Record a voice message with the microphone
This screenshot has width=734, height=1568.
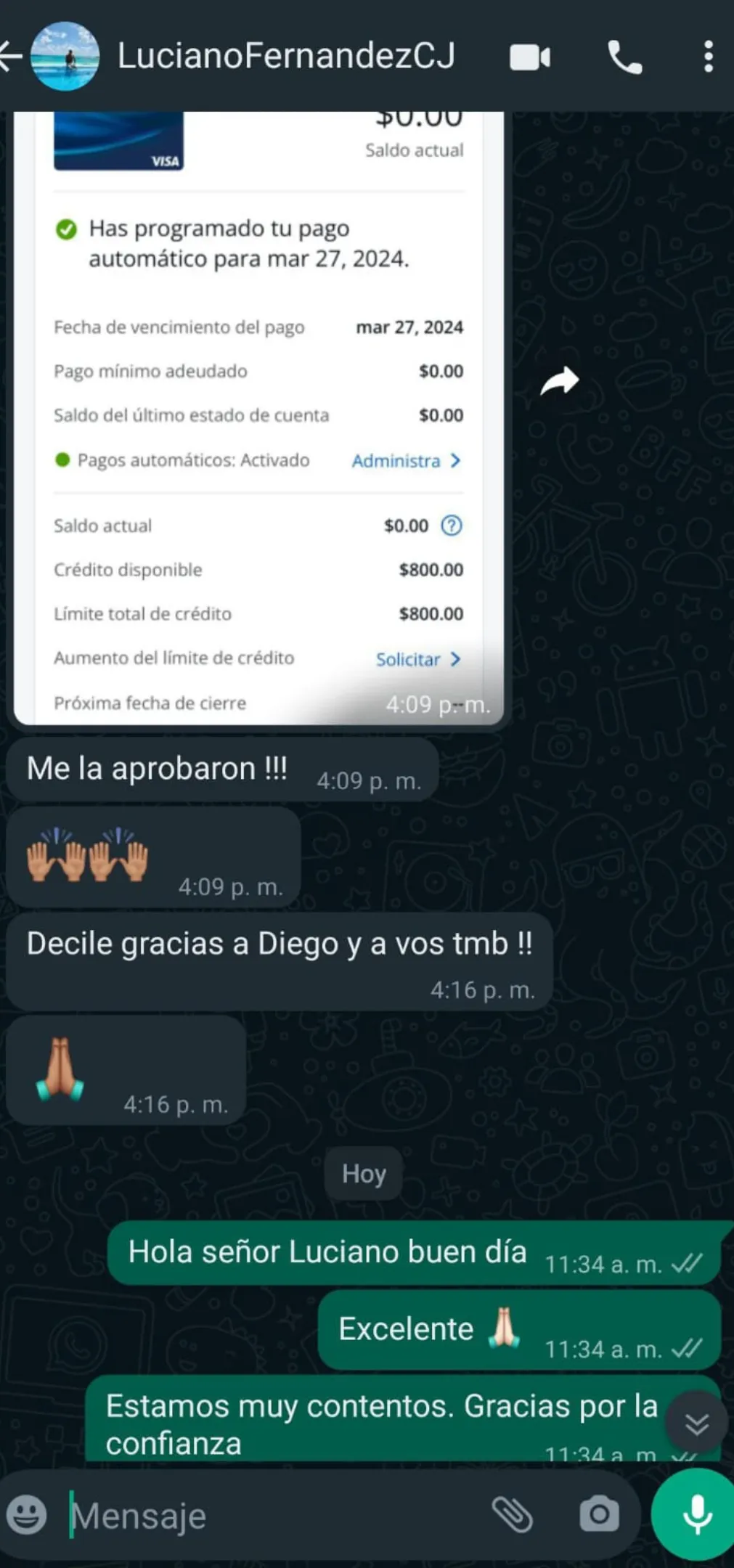point(696,1514)
